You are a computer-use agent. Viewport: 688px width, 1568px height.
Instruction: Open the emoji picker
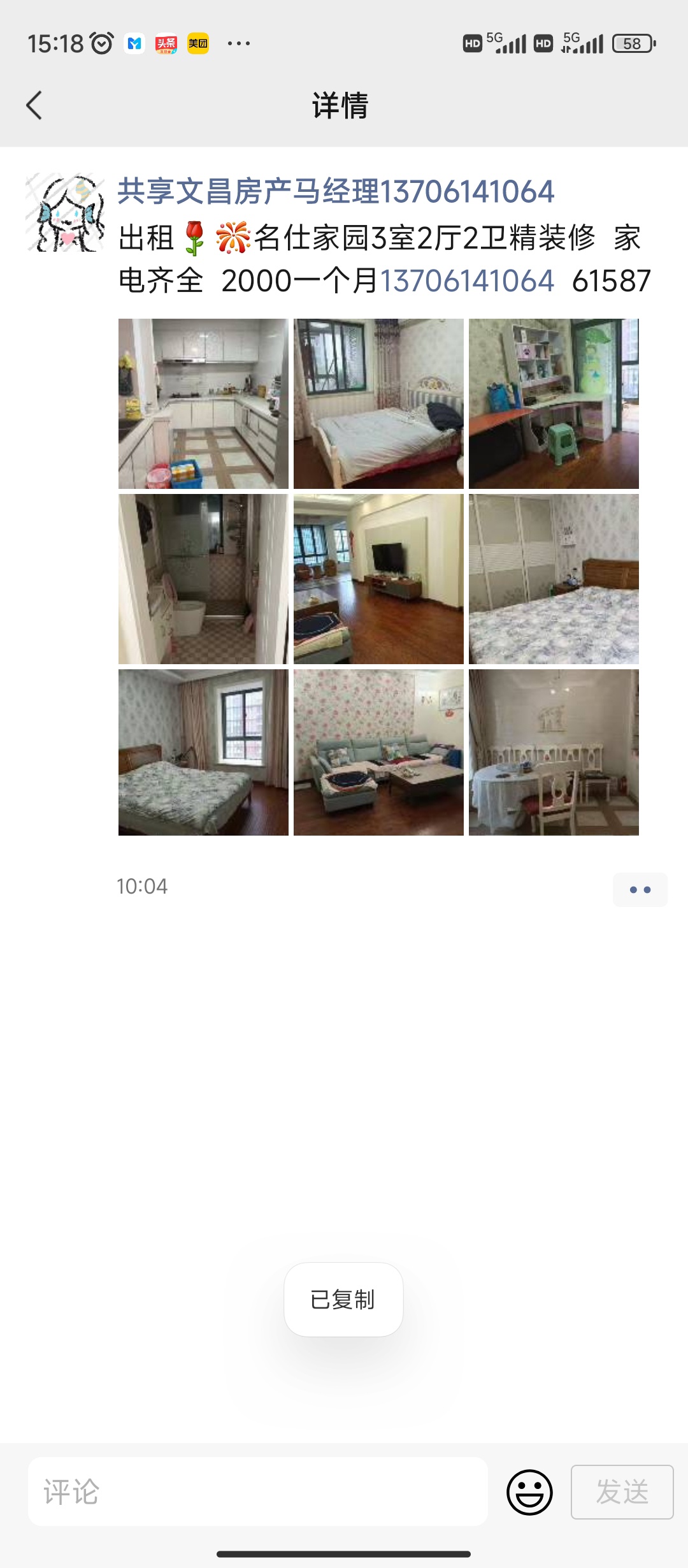click(x=529, y=1492)
